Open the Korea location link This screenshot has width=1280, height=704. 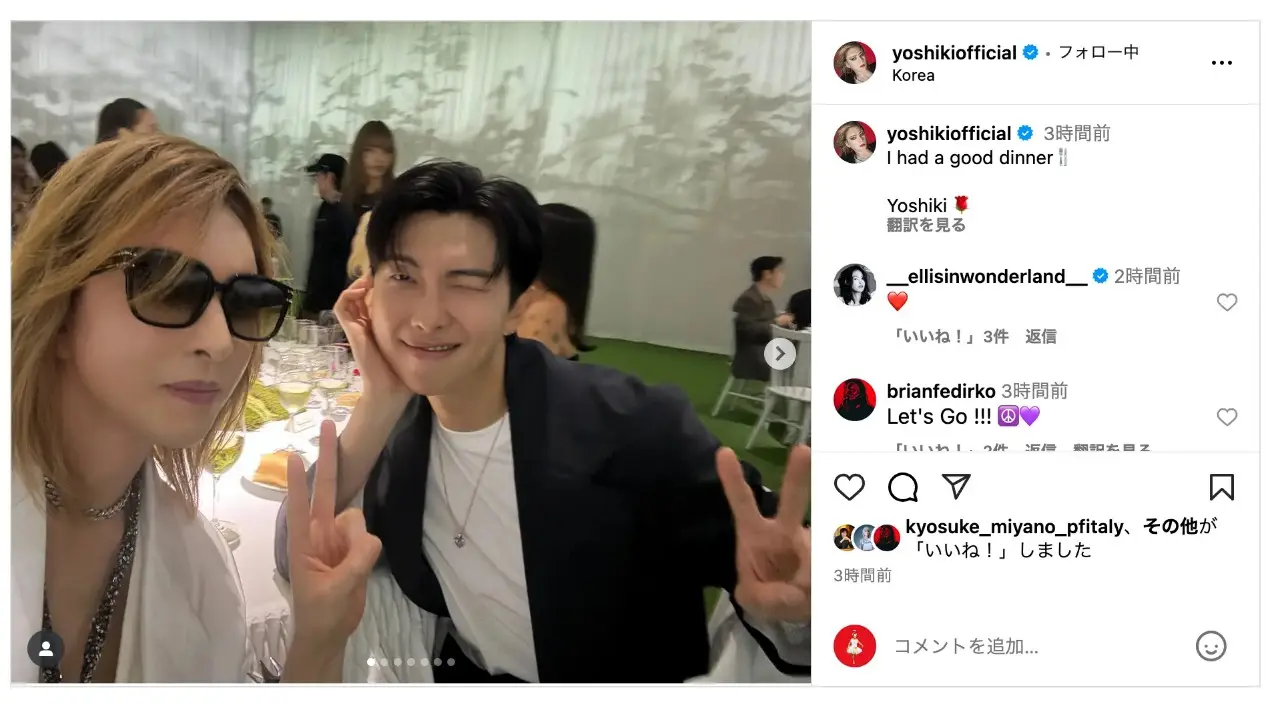[x=913, y=76]
